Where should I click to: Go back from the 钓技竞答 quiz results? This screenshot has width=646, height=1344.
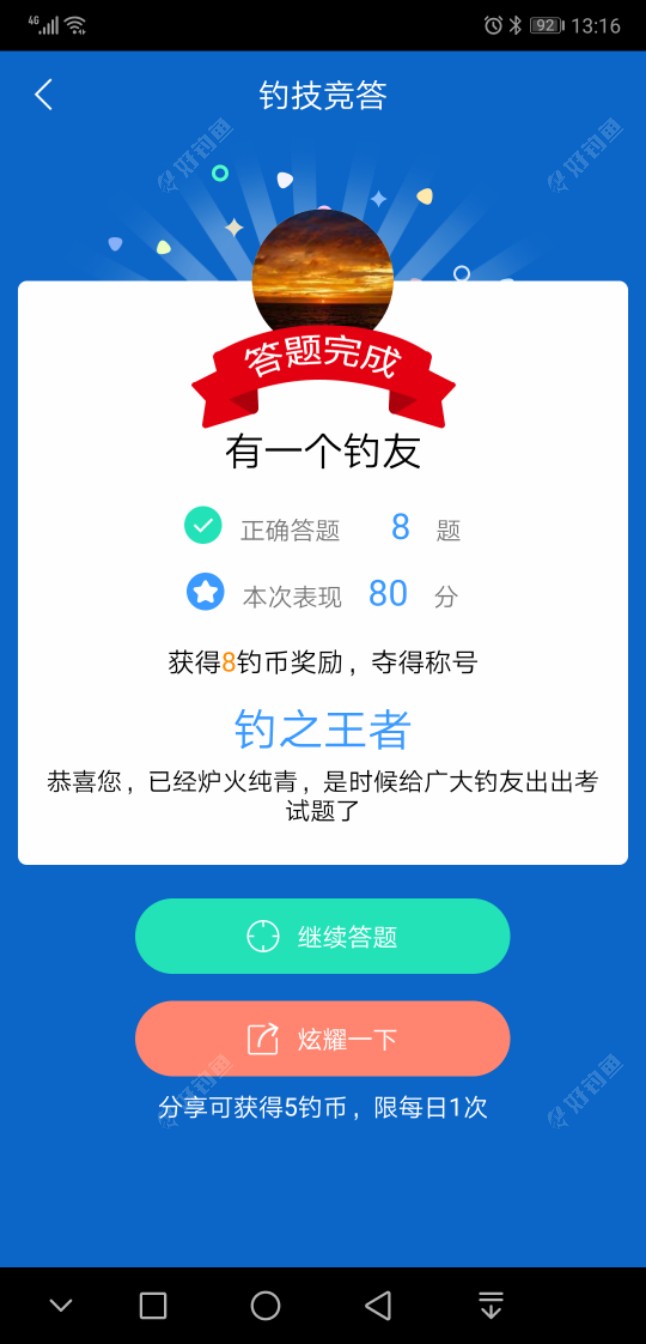point(43,95)
